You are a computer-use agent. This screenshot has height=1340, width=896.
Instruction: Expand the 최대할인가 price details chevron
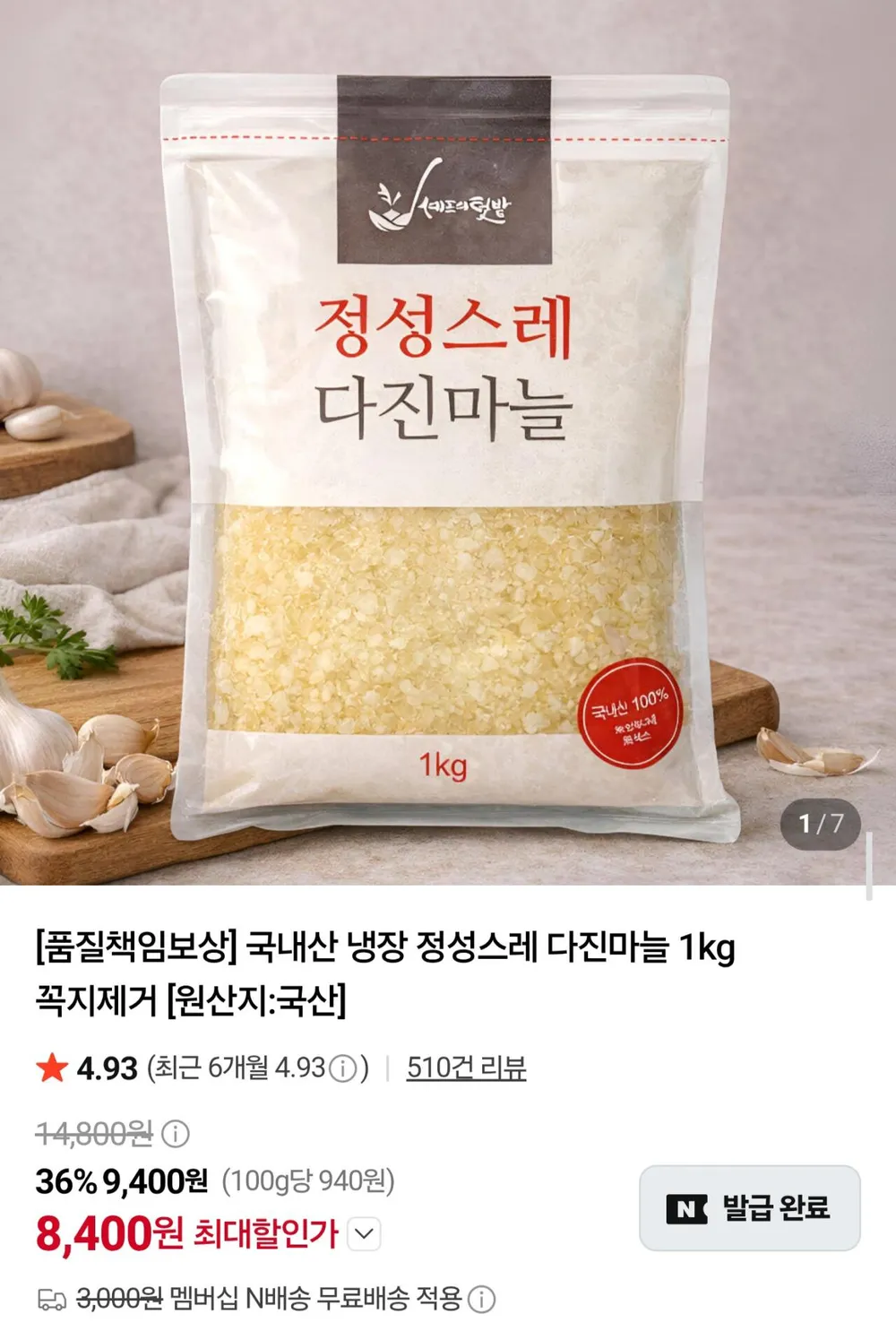[364, 1234]
